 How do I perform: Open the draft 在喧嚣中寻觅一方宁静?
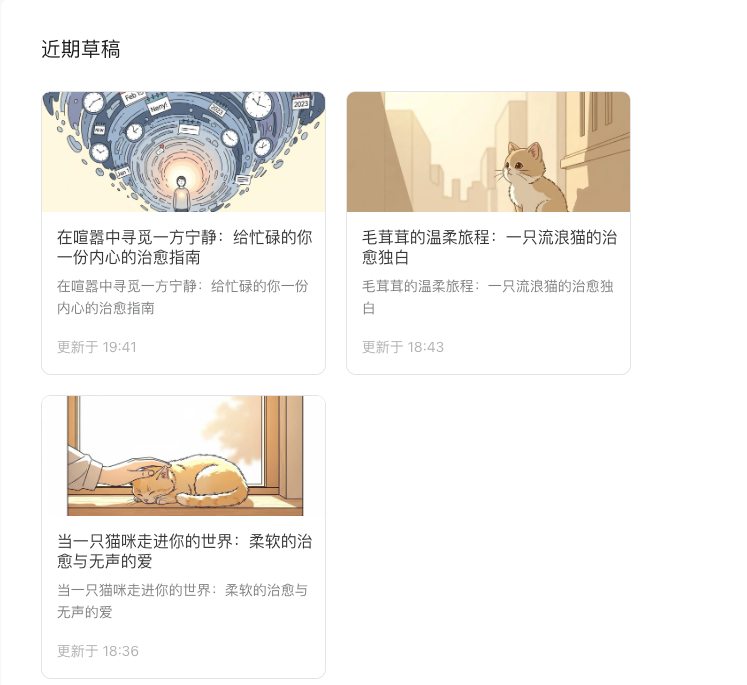(x=184, y=246)
